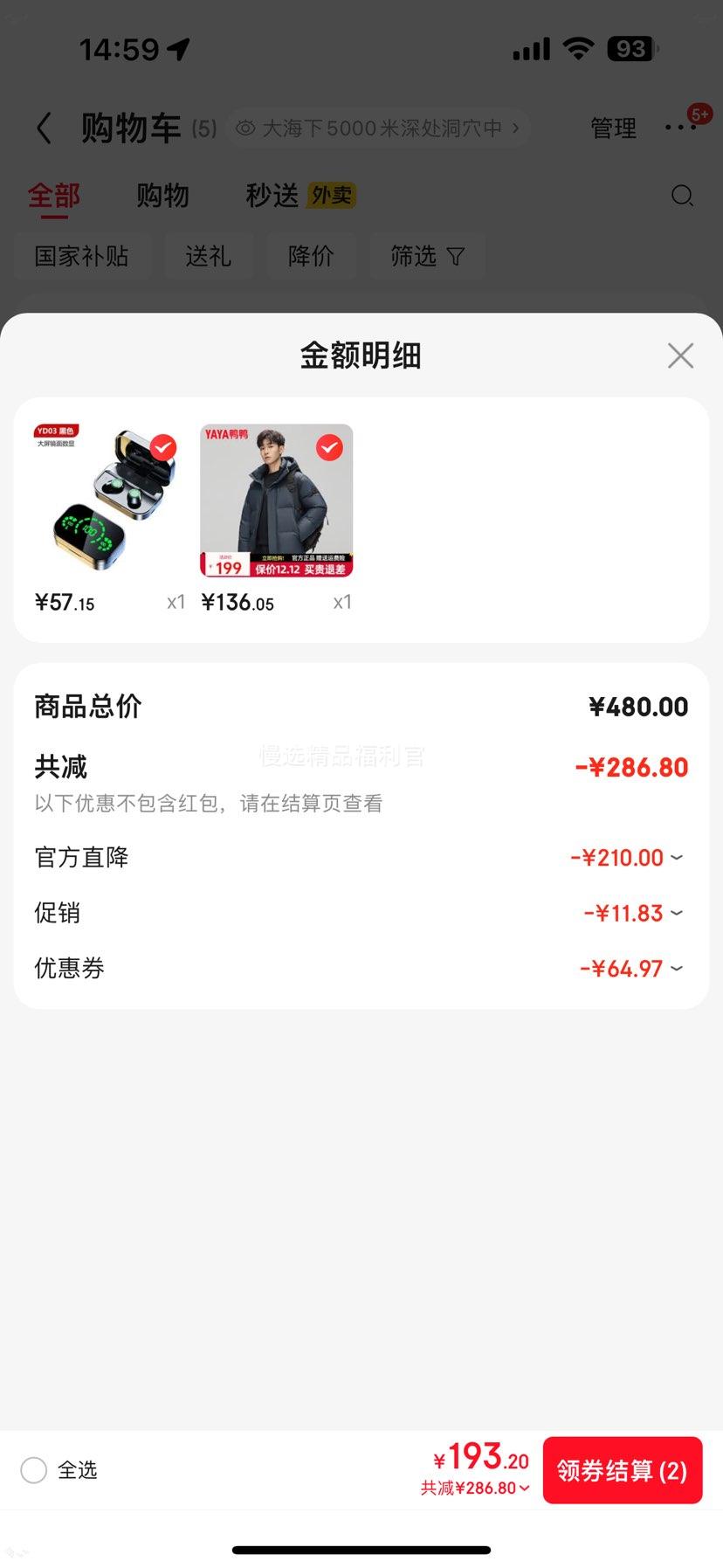The width and height of the screenshot is (723, 1568).
Task: Tap the 国家补贴 filter chip
Action: click(83, 256)
